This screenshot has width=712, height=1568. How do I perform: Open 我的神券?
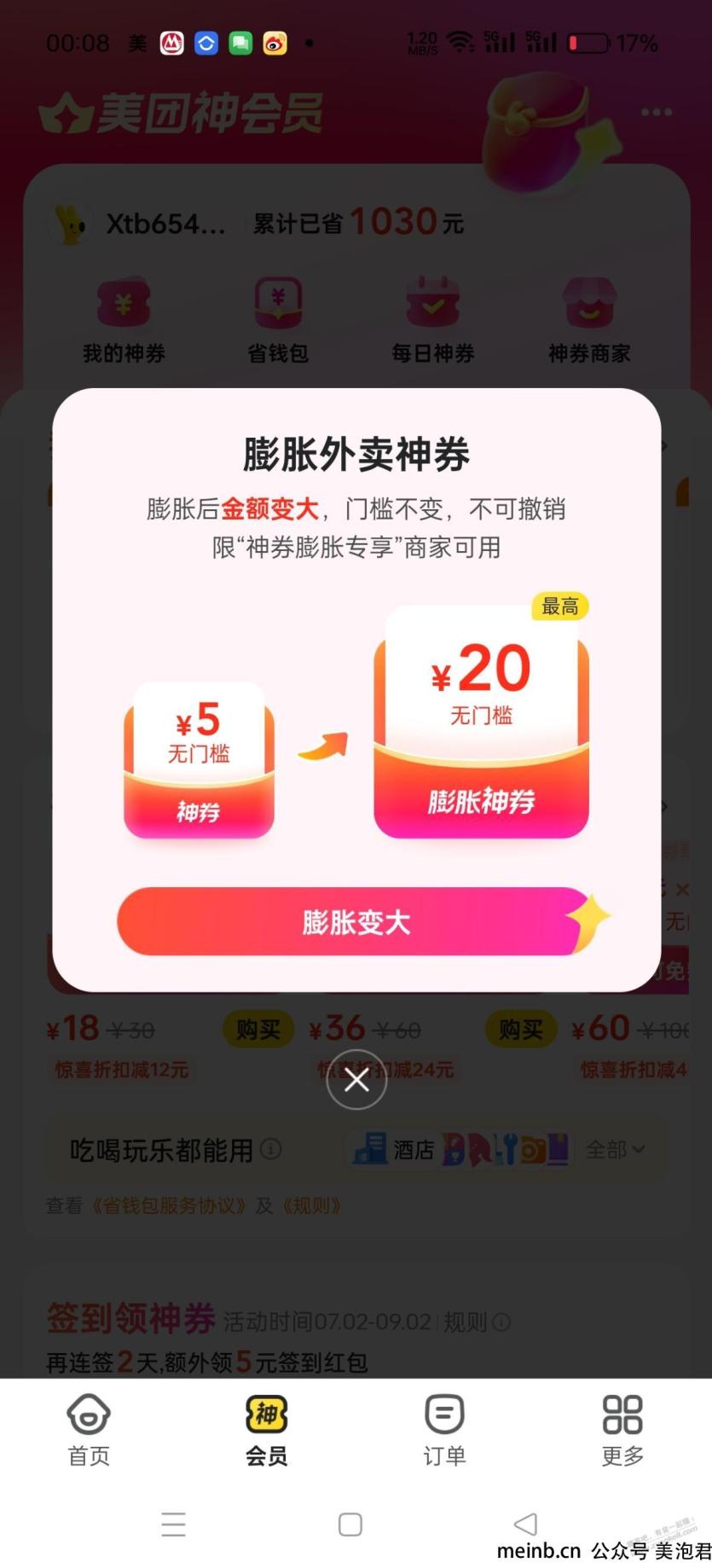pyautogui.click(x=124, y=322)
